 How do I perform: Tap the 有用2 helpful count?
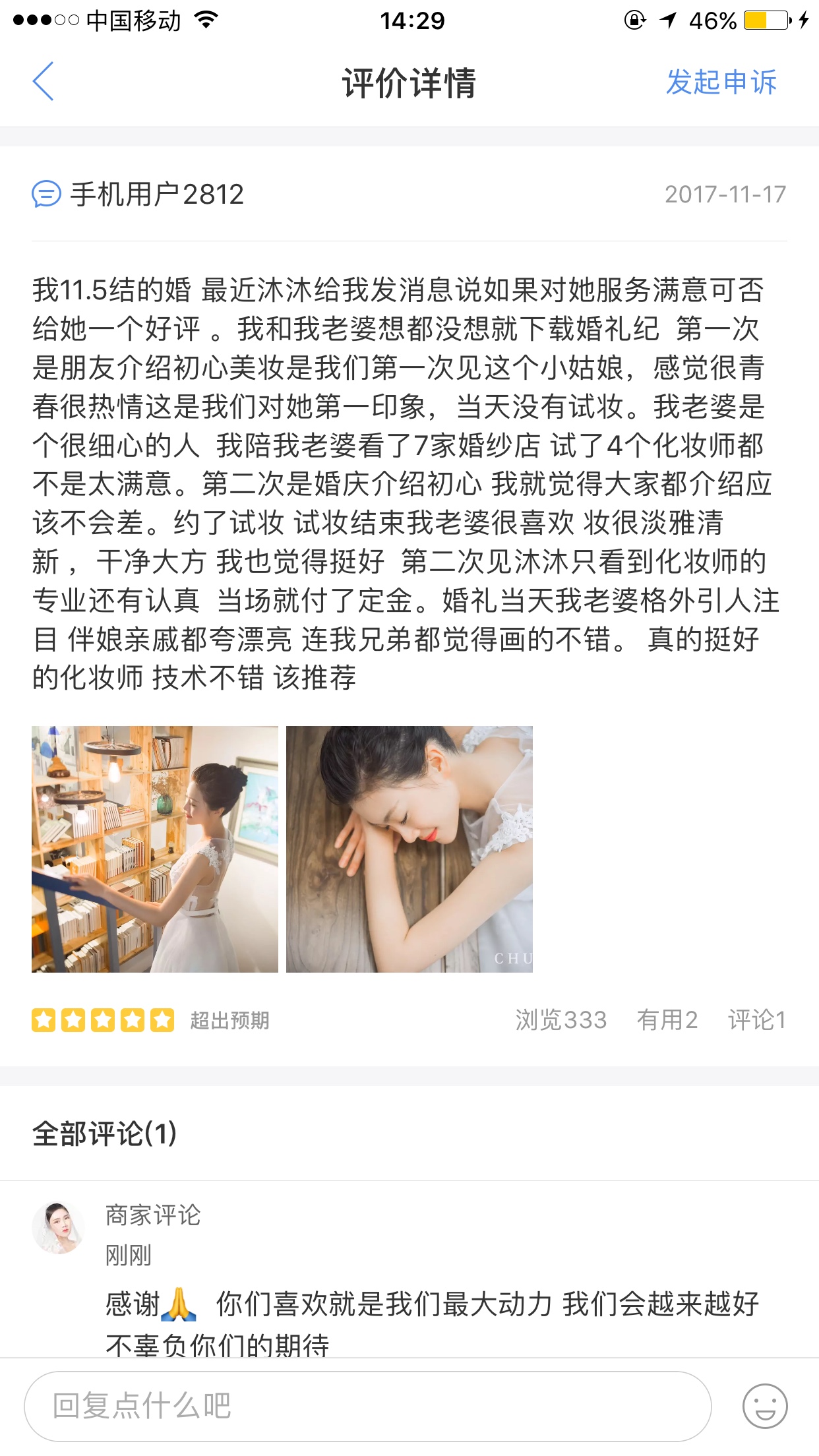pos(667,1020)
